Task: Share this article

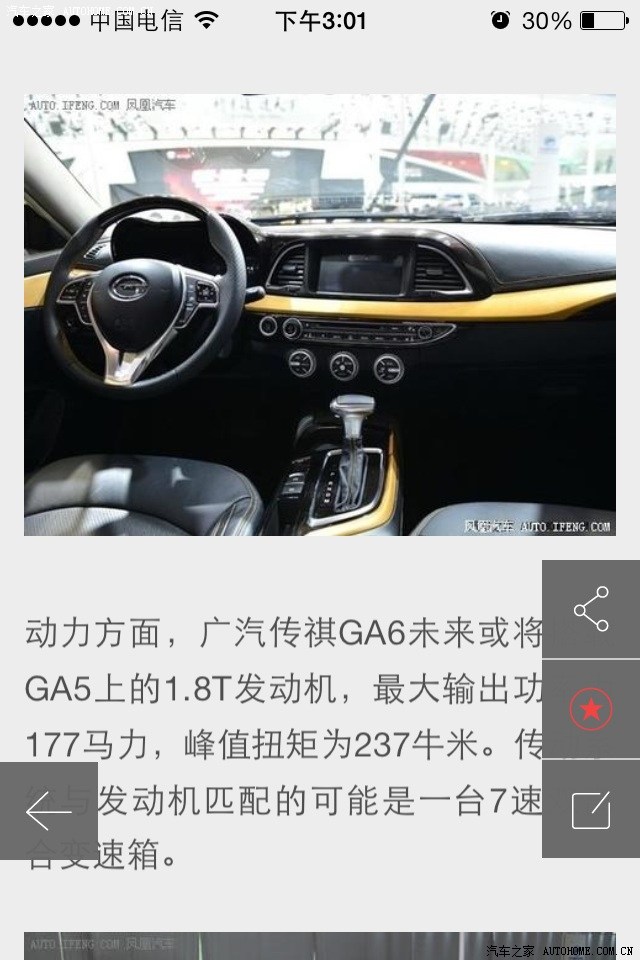Action: pos(591,609)
